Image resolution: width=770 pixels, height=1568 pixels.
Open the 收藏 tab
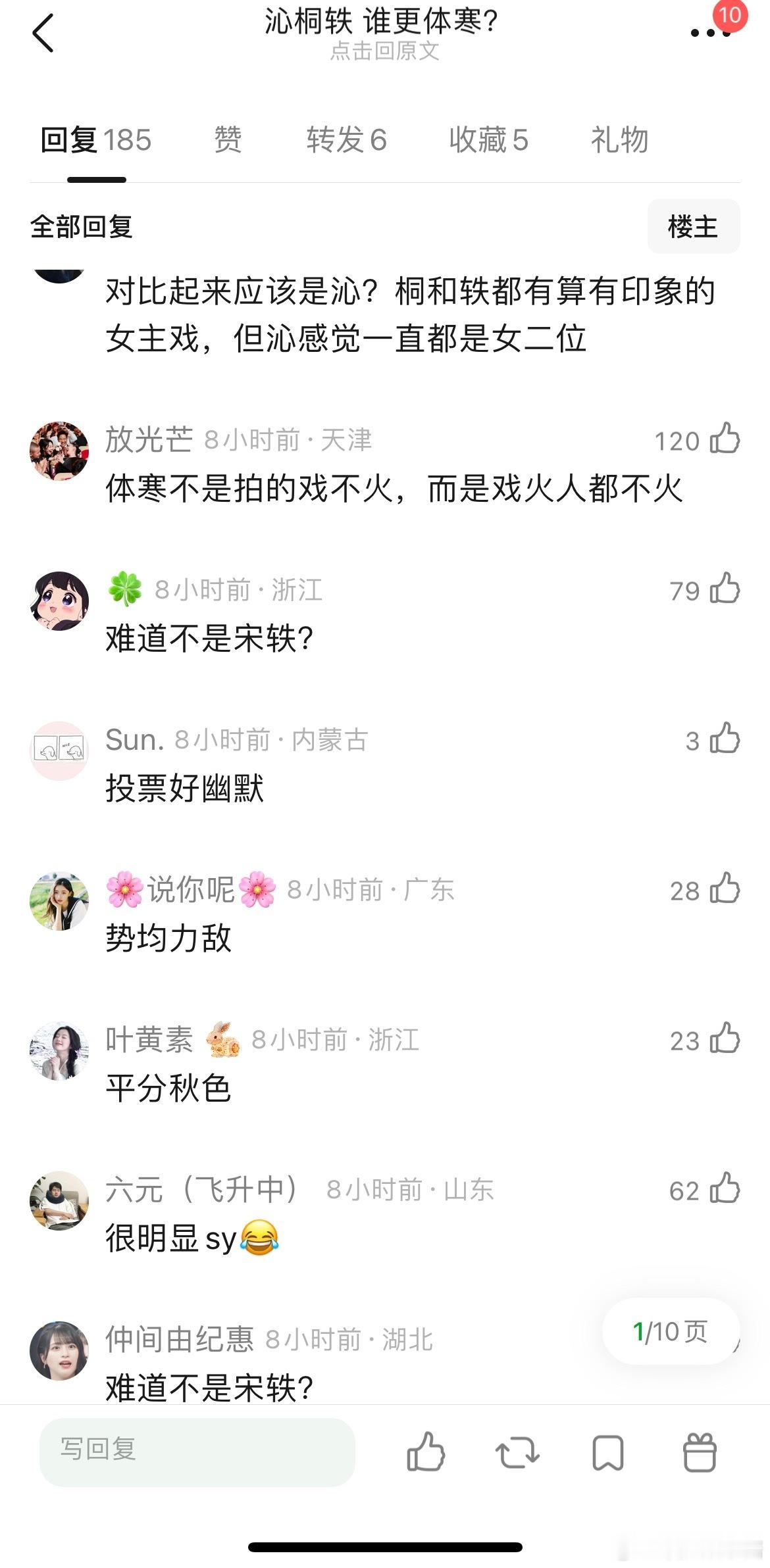(488, 140)
